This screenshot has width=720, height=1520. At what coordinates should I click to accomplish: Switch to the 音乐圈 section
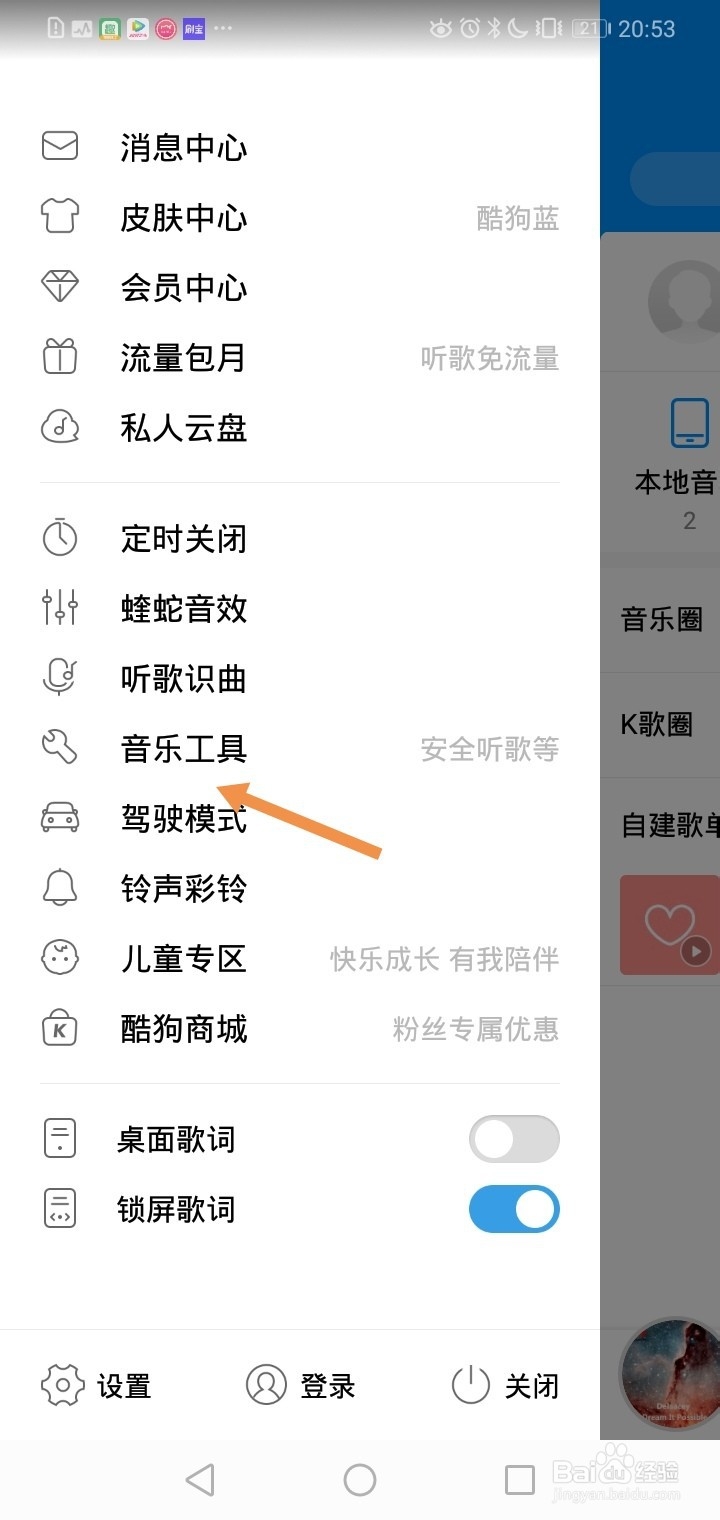pyautogui.click(x=662, y=620)
